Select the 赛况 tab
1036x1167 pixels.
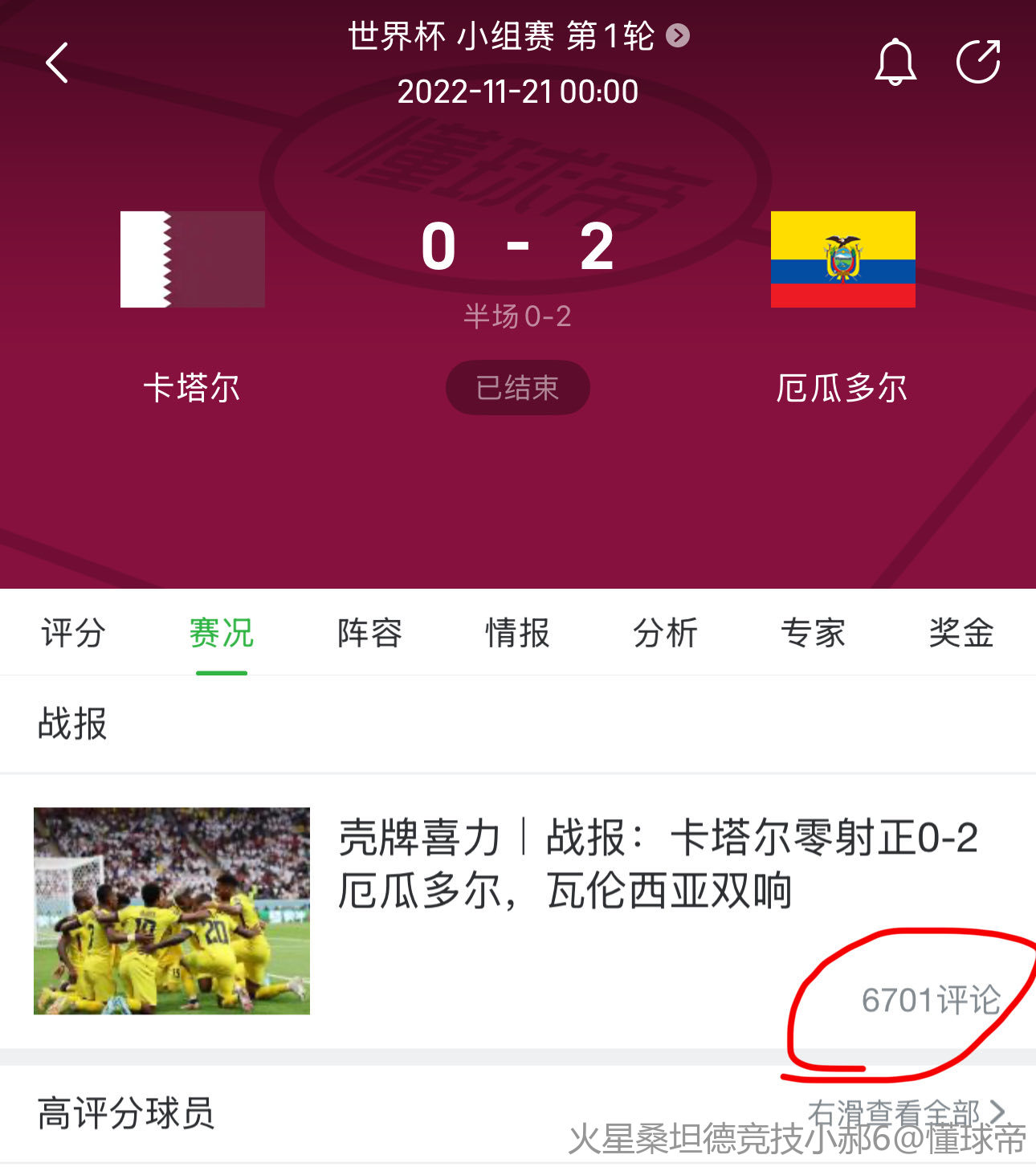point(222,633)
